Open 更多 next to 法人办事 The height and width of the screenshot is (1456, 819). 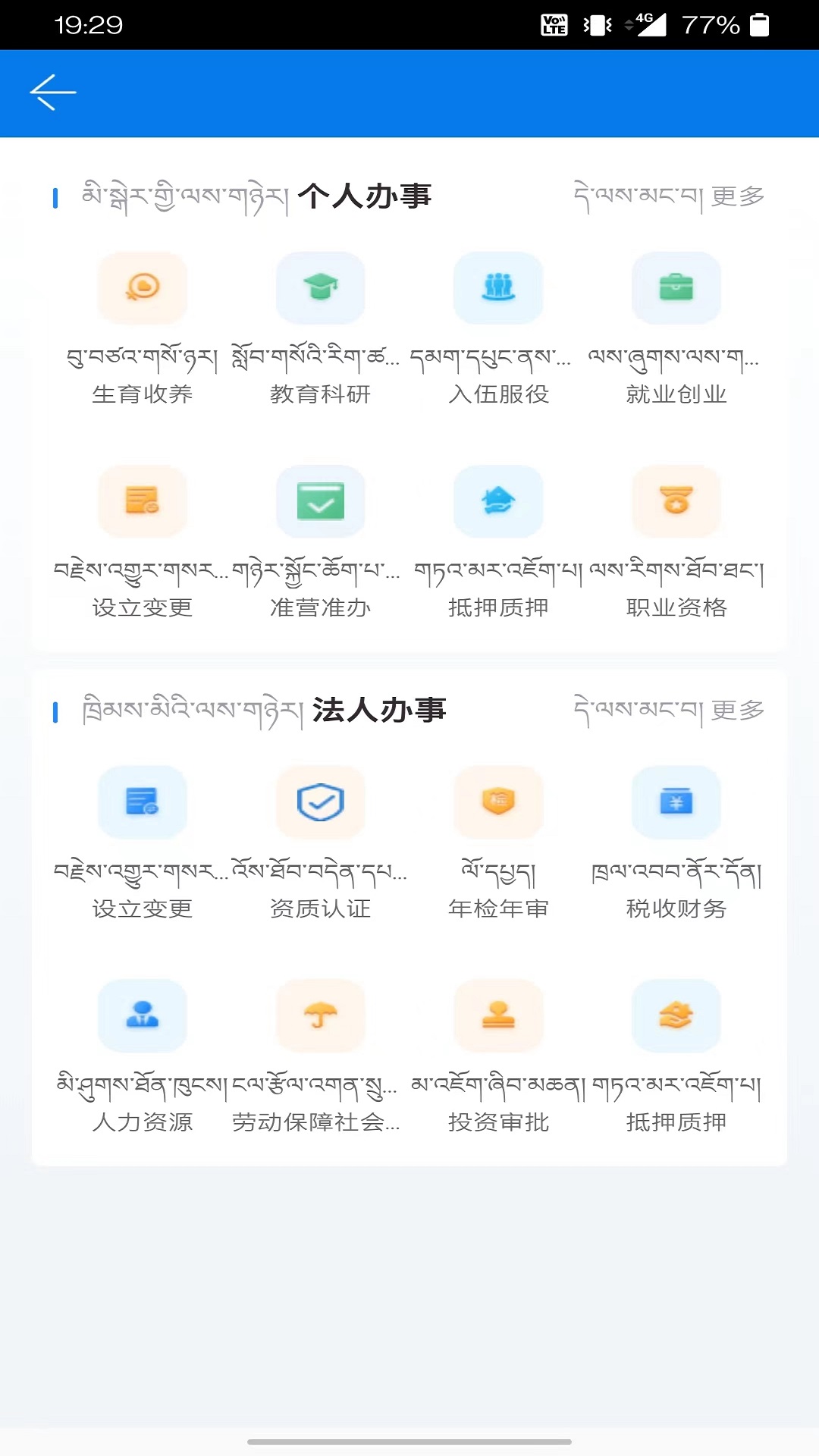coord(736,711)
